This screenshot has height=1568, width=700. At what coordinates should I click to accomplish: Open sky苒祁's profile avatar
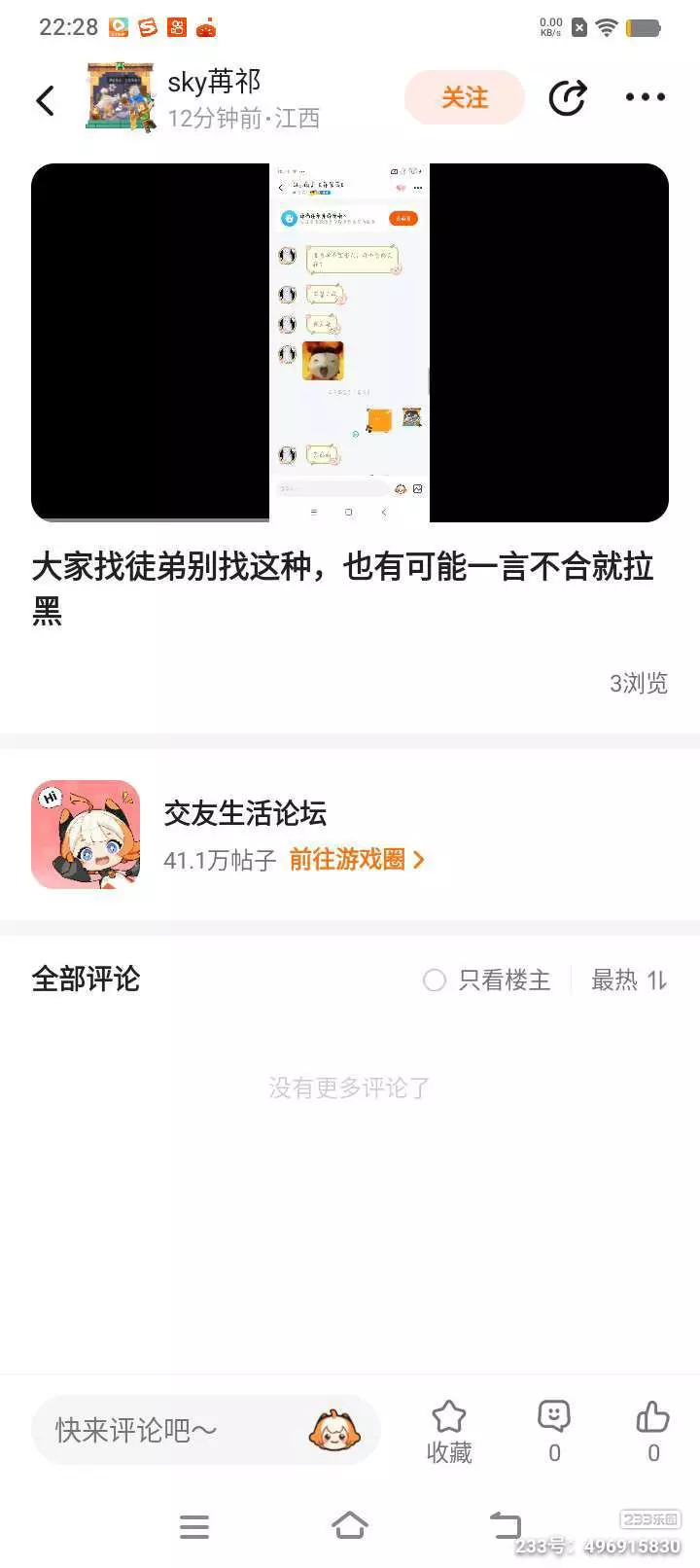pyautogui.click(x=121, y=97)
